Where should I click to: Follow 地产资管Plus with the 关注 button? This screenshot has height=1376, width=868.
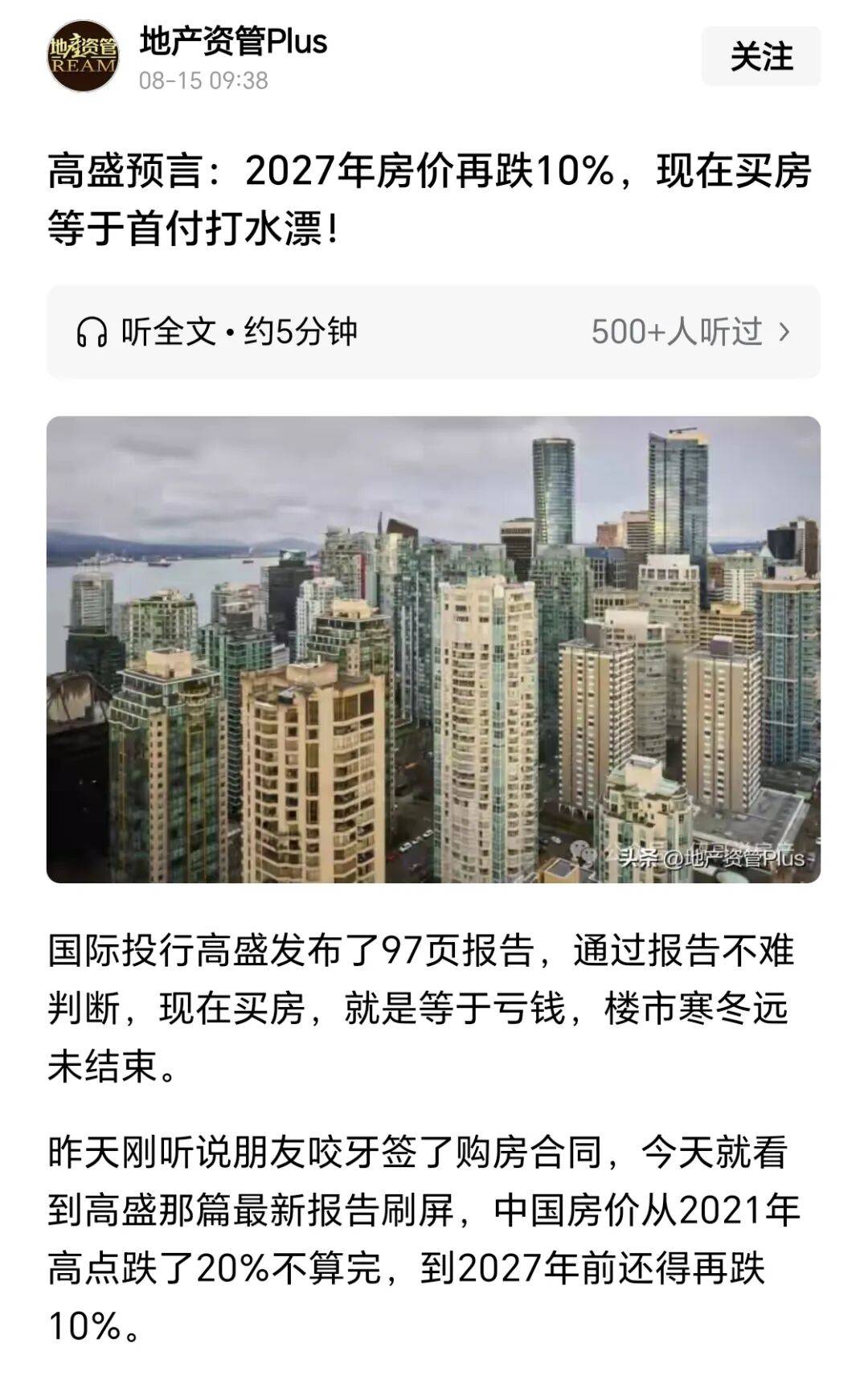click(760, 56)
